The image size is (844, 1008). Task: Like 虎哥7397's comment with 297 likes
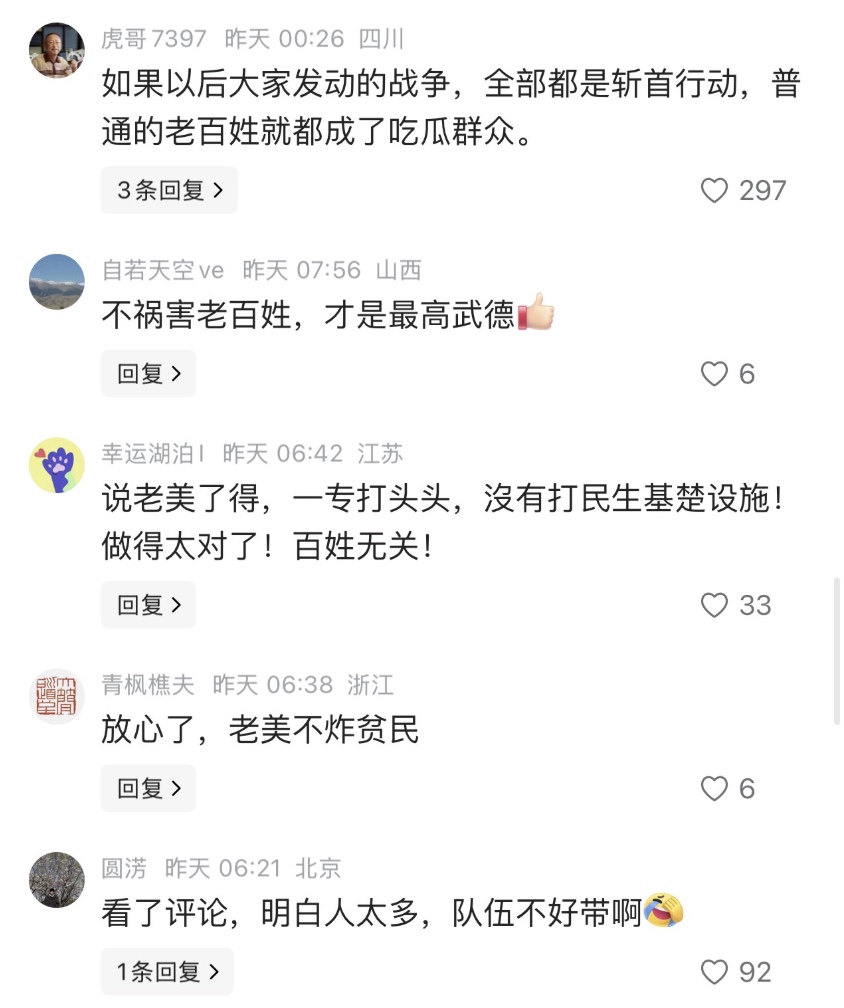click(x=714, y=190)
